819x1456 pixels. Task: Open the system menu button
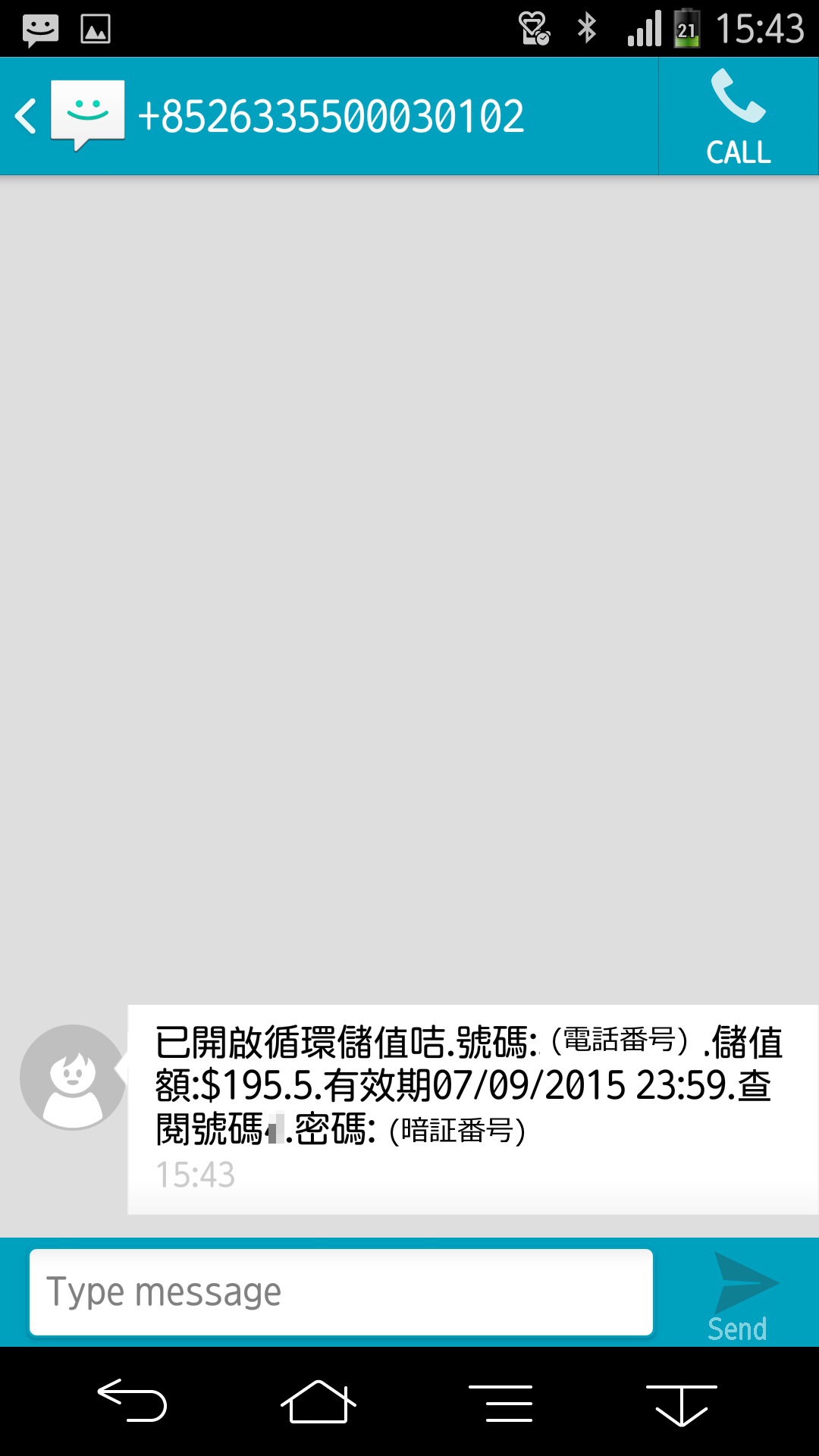click(x=500, y=1403)
